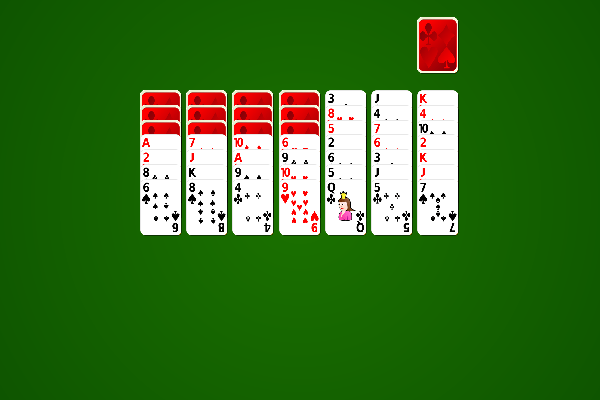
Task: Tap the 7 of spades card
Action: click(x=437, y=208)
